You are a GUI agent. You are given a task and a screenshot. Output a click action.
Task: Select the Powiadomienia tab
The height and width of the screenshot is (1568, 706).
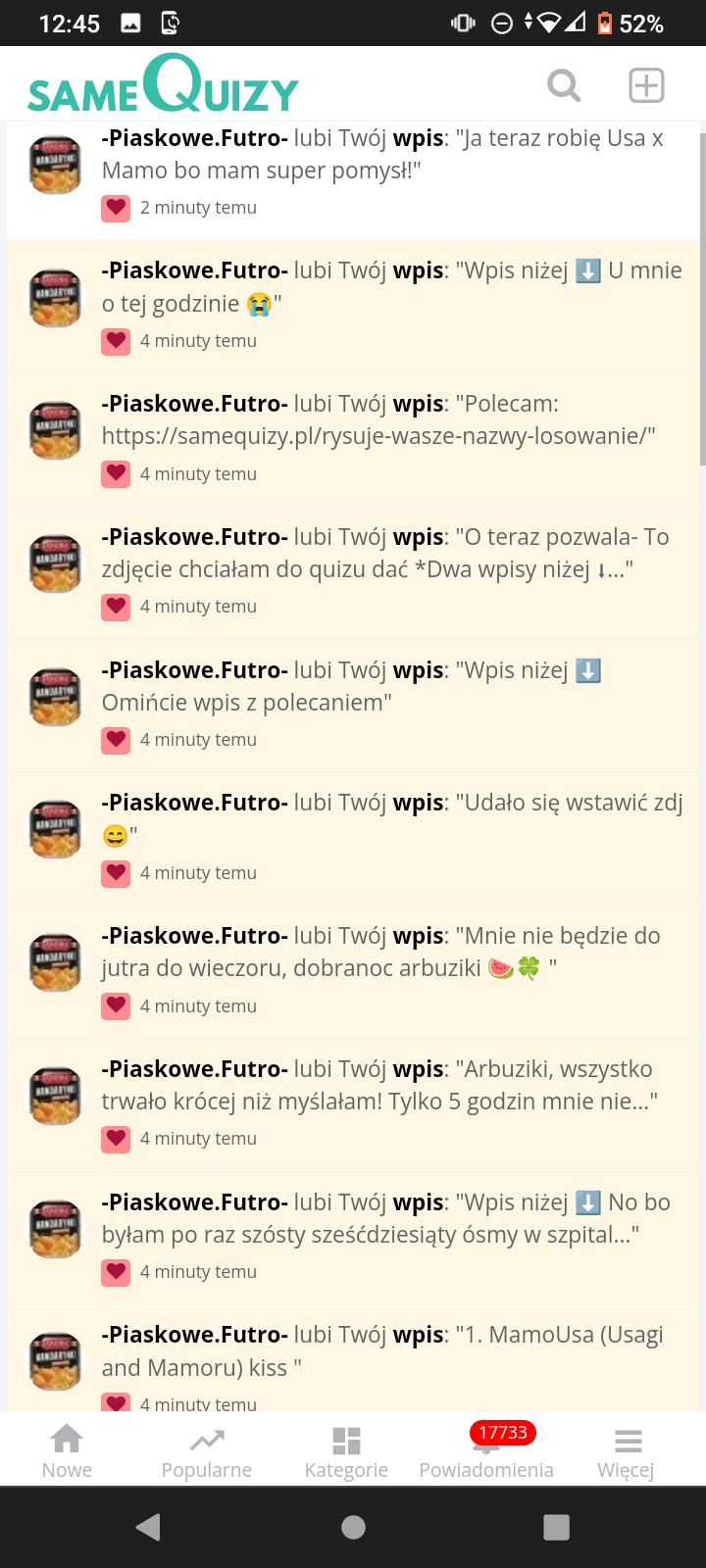point(486,1450)
